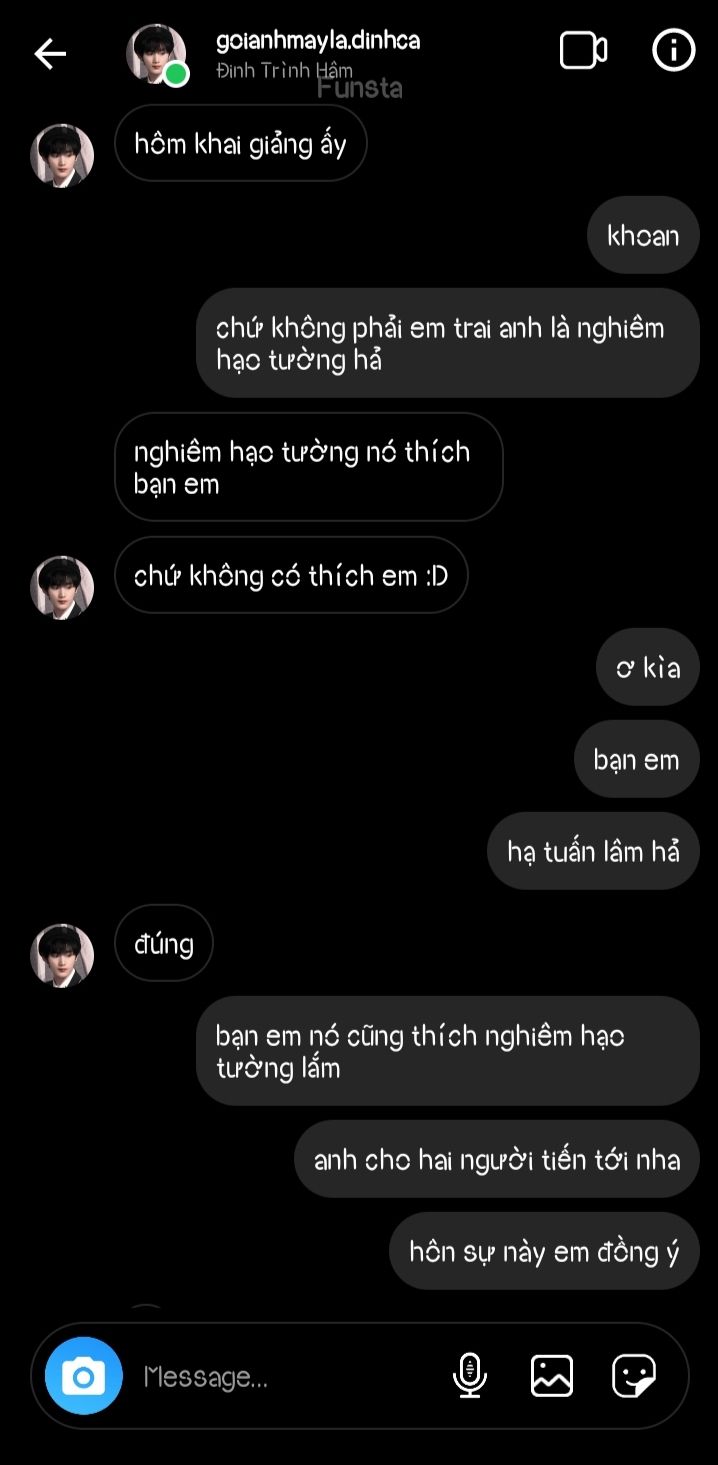Record a voice message with the microphone
718x1465 pixels.
tap(469, 1375)
